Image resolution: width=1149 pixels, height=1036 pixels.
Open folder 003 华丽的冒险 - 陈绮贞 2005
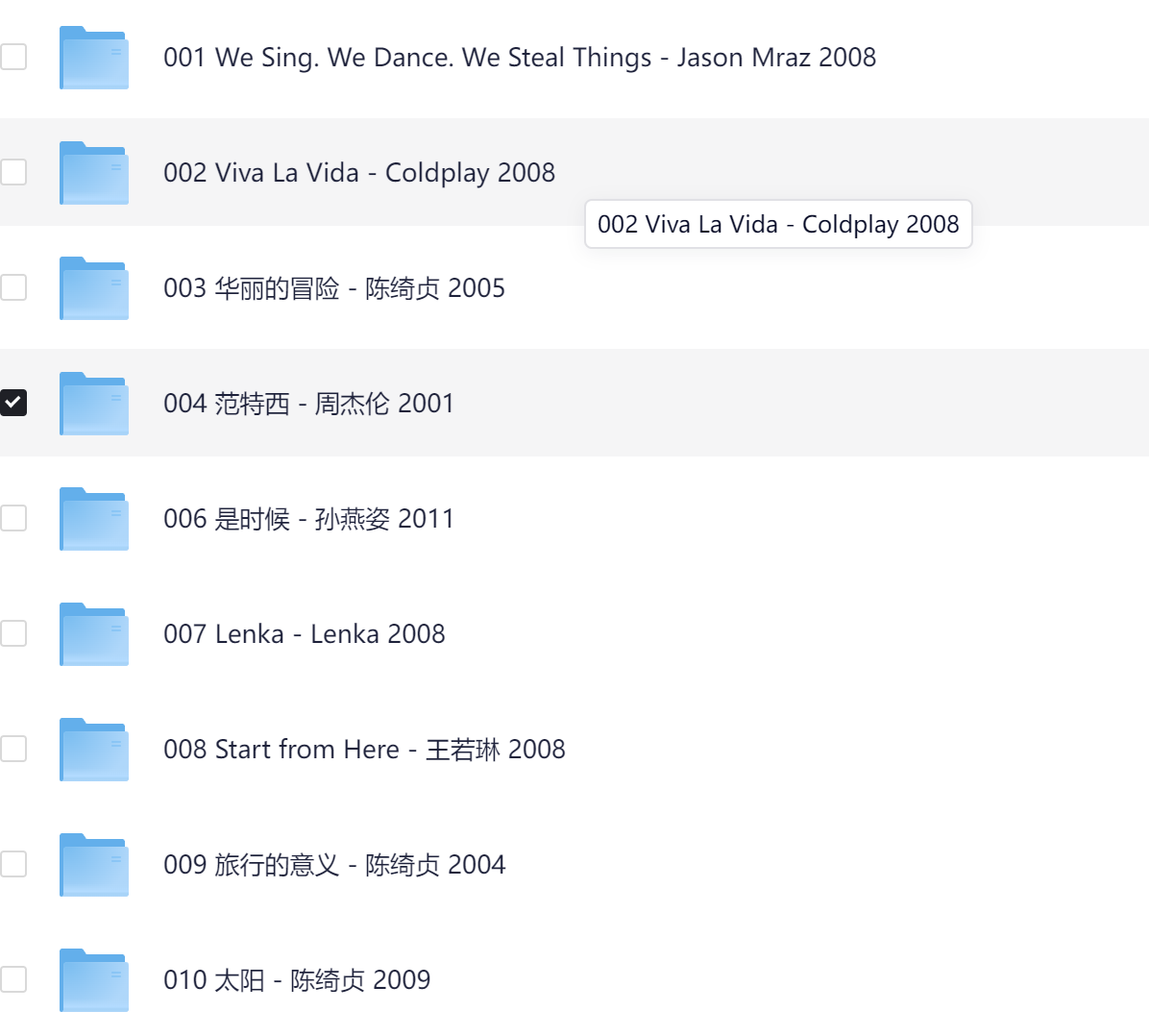[333, 288]
